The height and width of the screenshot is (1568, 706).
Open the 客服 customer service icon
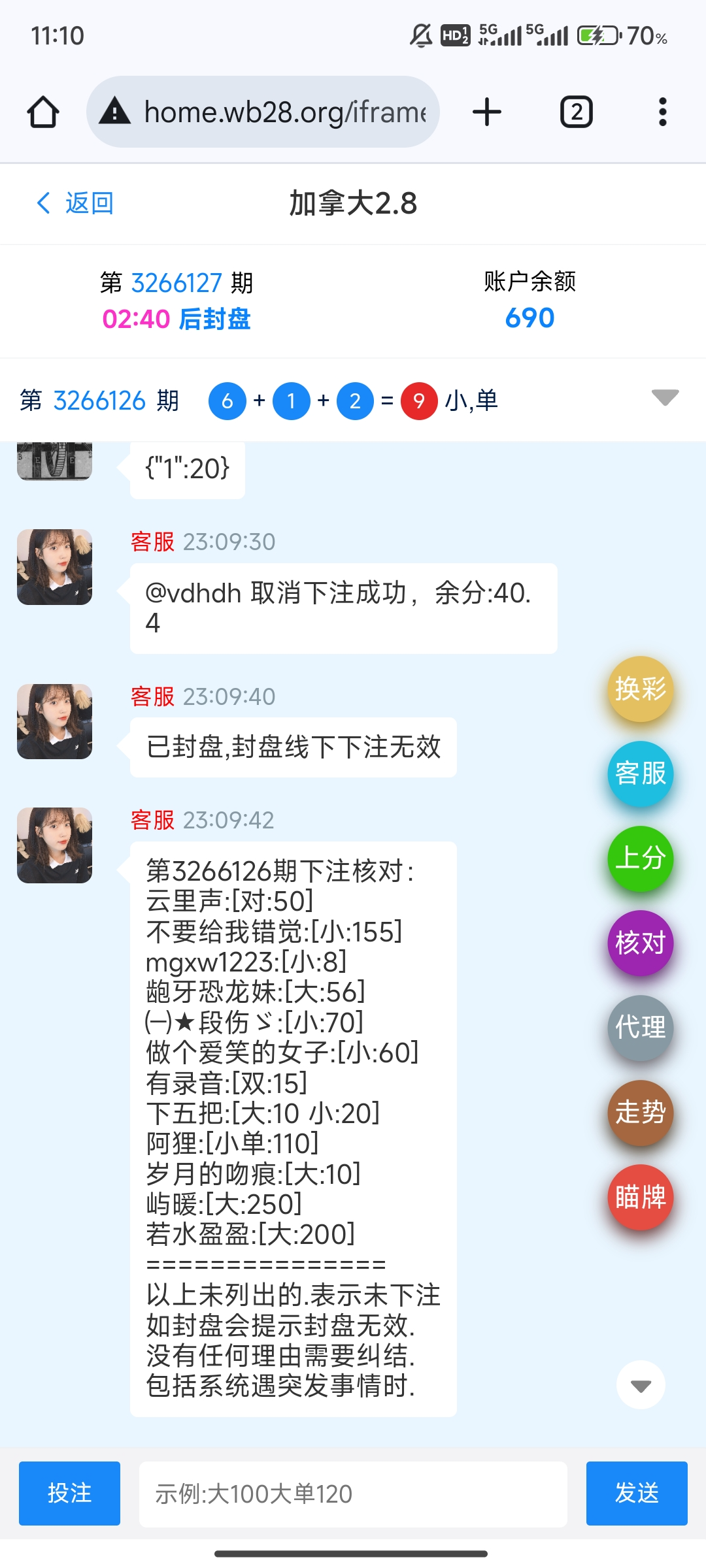pyautogui.click(x=640, y=774)
